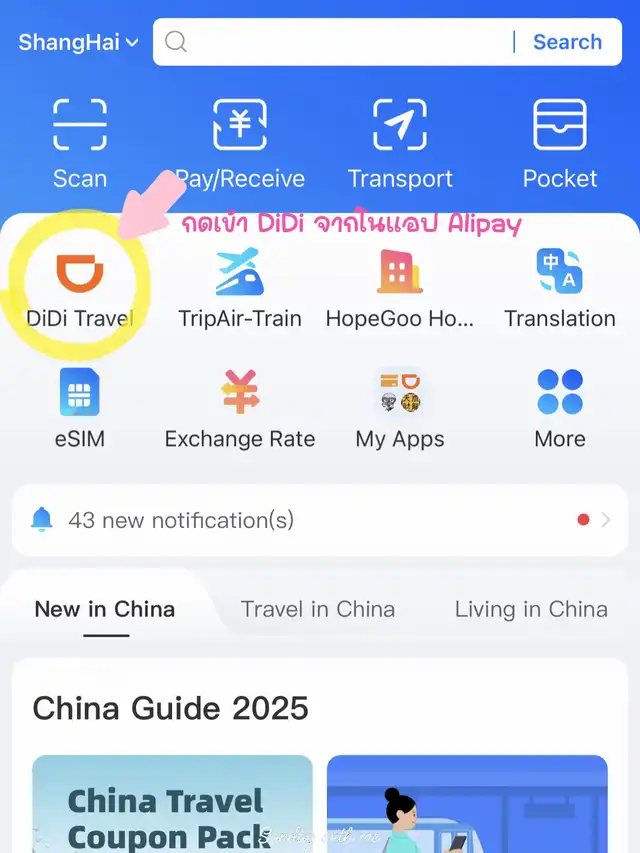Image resolution: width=640 pixels, height=853 pixels.
Task: Launch DiDi Travel mini app
Action: click(x=80, y=287)
